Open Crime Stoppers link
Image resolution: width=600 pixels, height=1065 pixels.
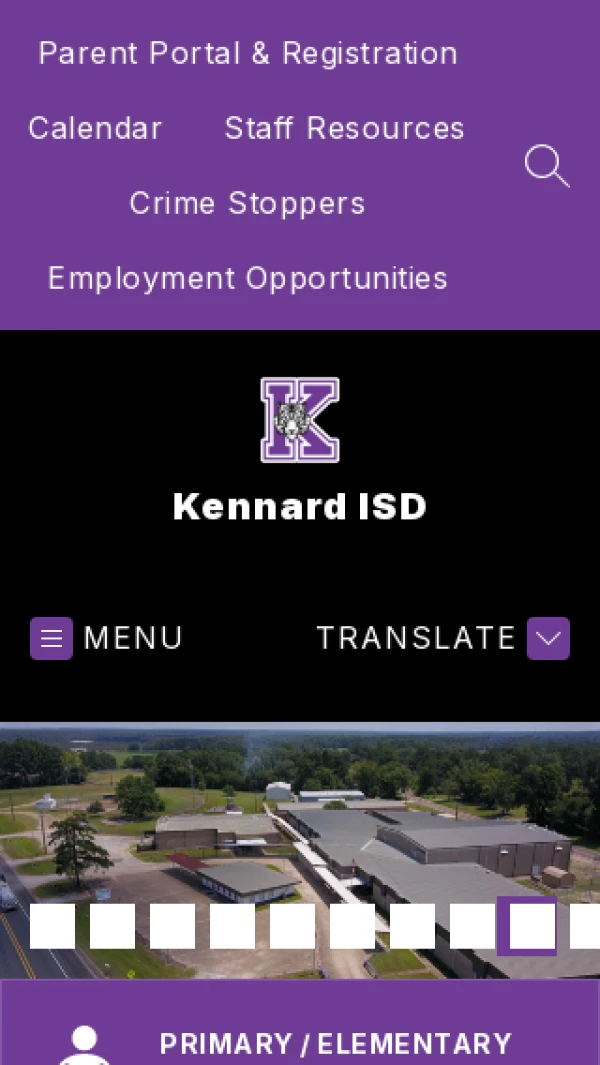coord(247,203)
